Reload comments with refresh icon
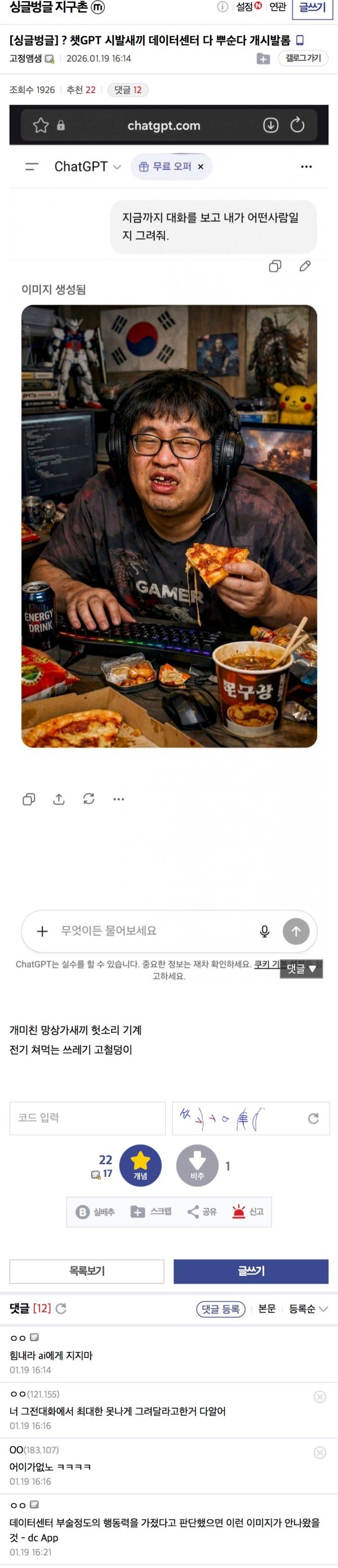 pyautogui.click(x=61, y=1308)
